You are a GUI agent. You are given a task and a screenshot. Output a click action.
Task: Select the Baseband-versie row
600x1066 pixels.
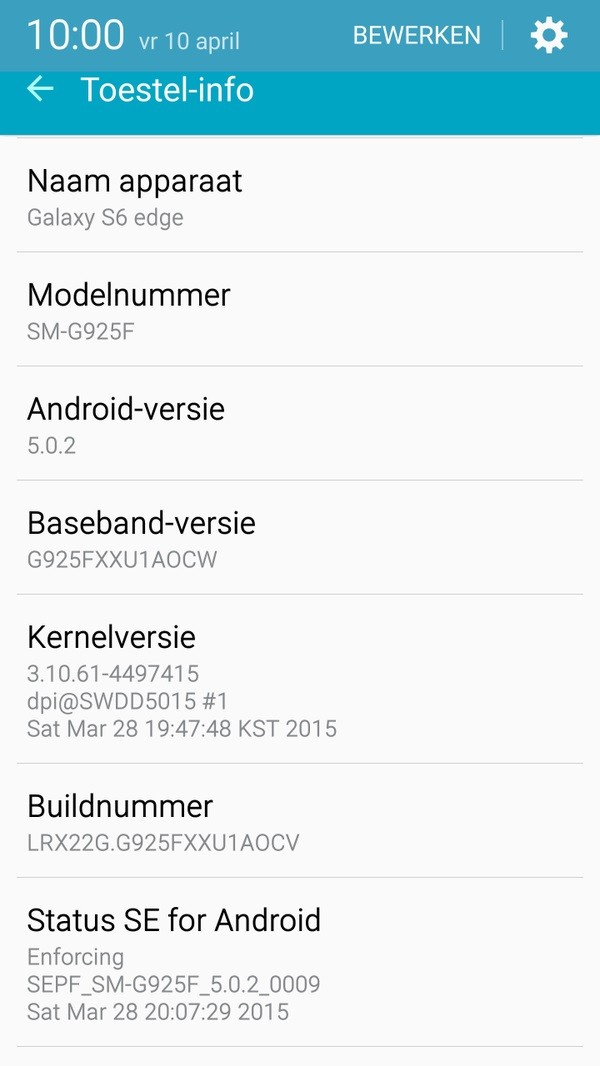click(300, 538)
